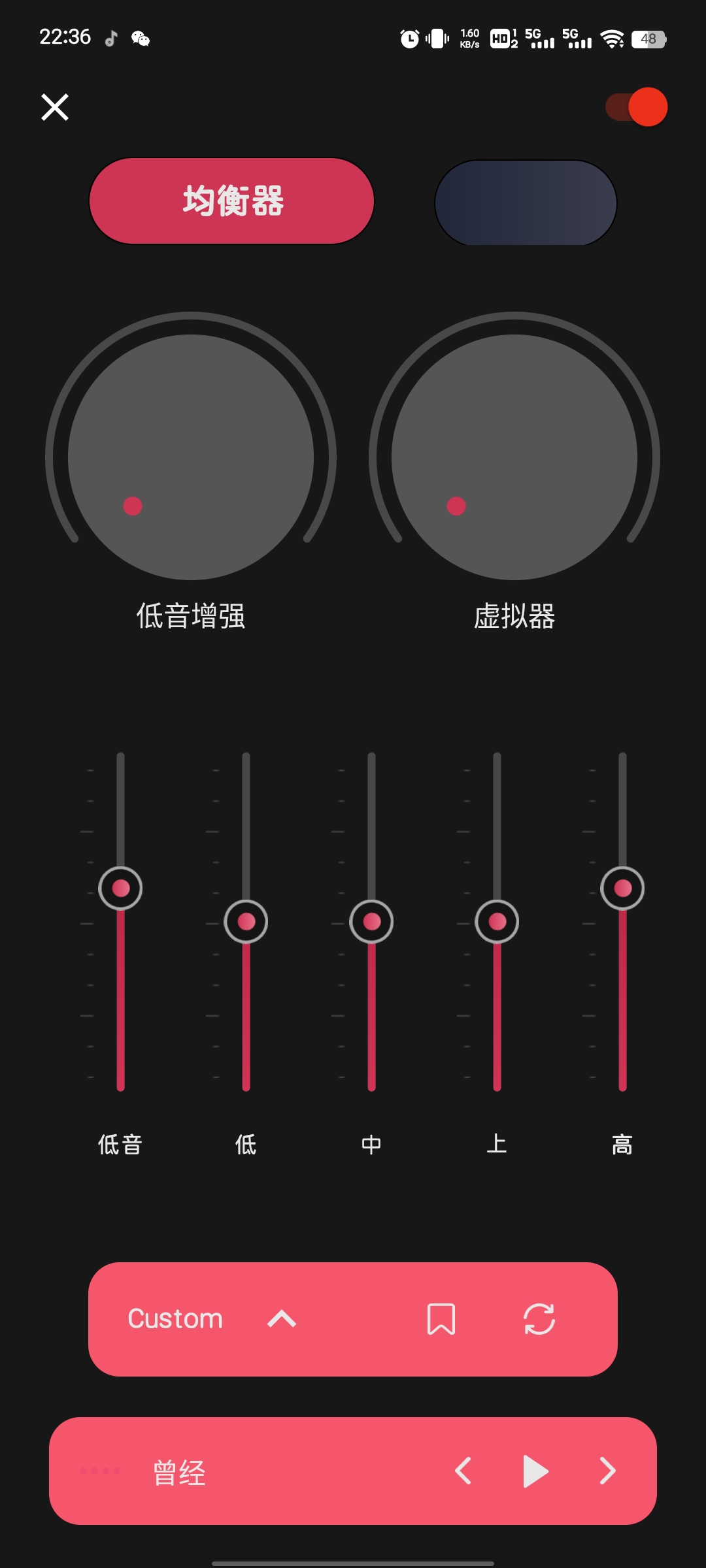Tap the 低 band slider

[246, 921]
